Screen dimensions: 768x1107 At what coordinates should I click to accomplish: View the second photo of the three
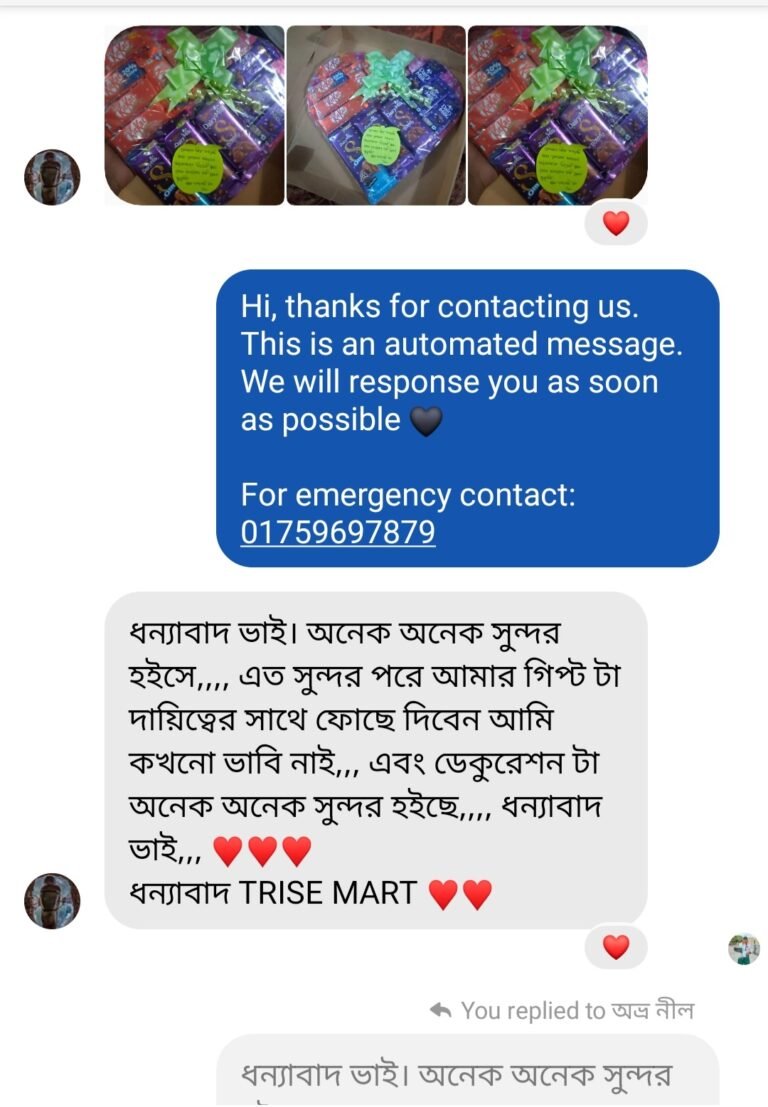pos(376,115)
